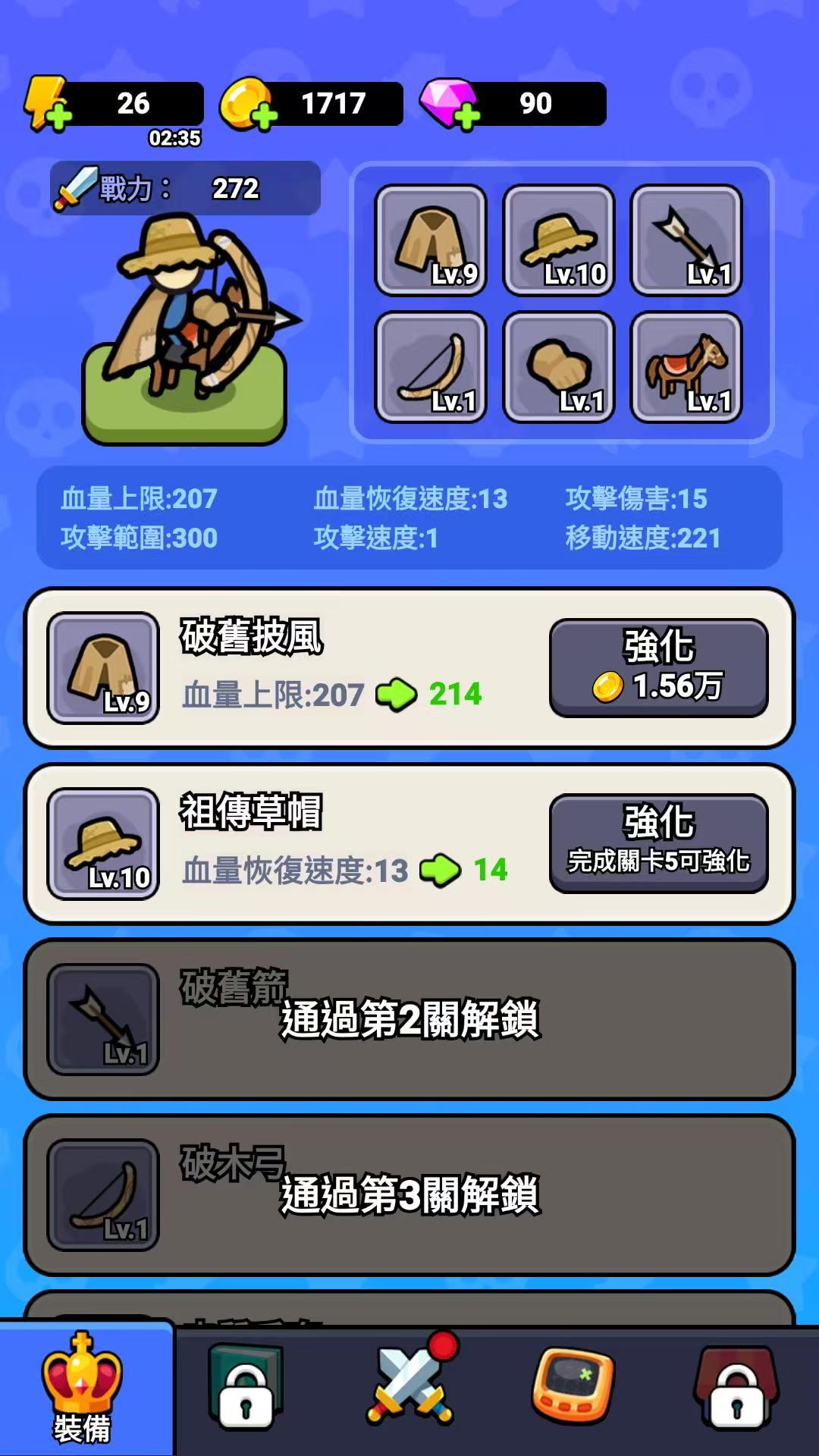Add more pink gems via plus icon
The height and width of the screenshot is (1456, 819).
click(452, 106)
